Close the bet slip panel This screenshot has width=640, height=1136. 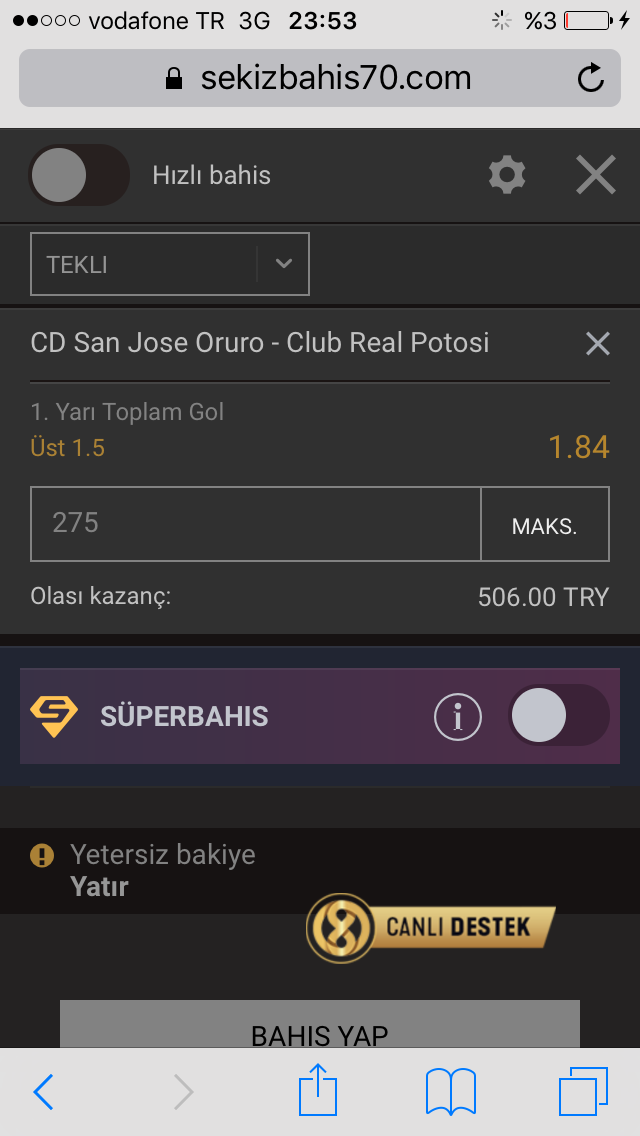[x=596, y=175]
